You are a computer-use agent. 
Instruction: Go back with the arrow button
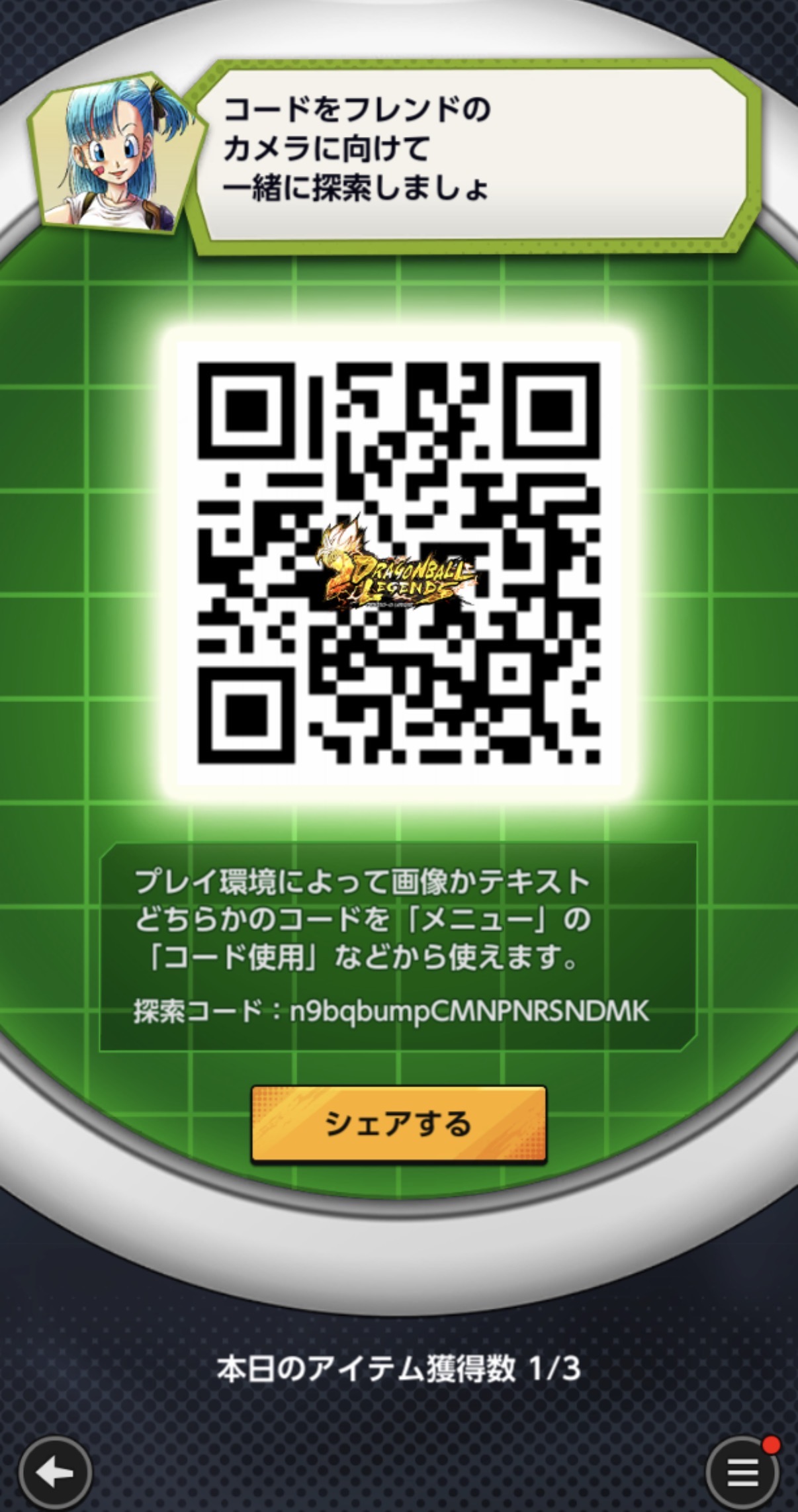(x=54, y=1473)
